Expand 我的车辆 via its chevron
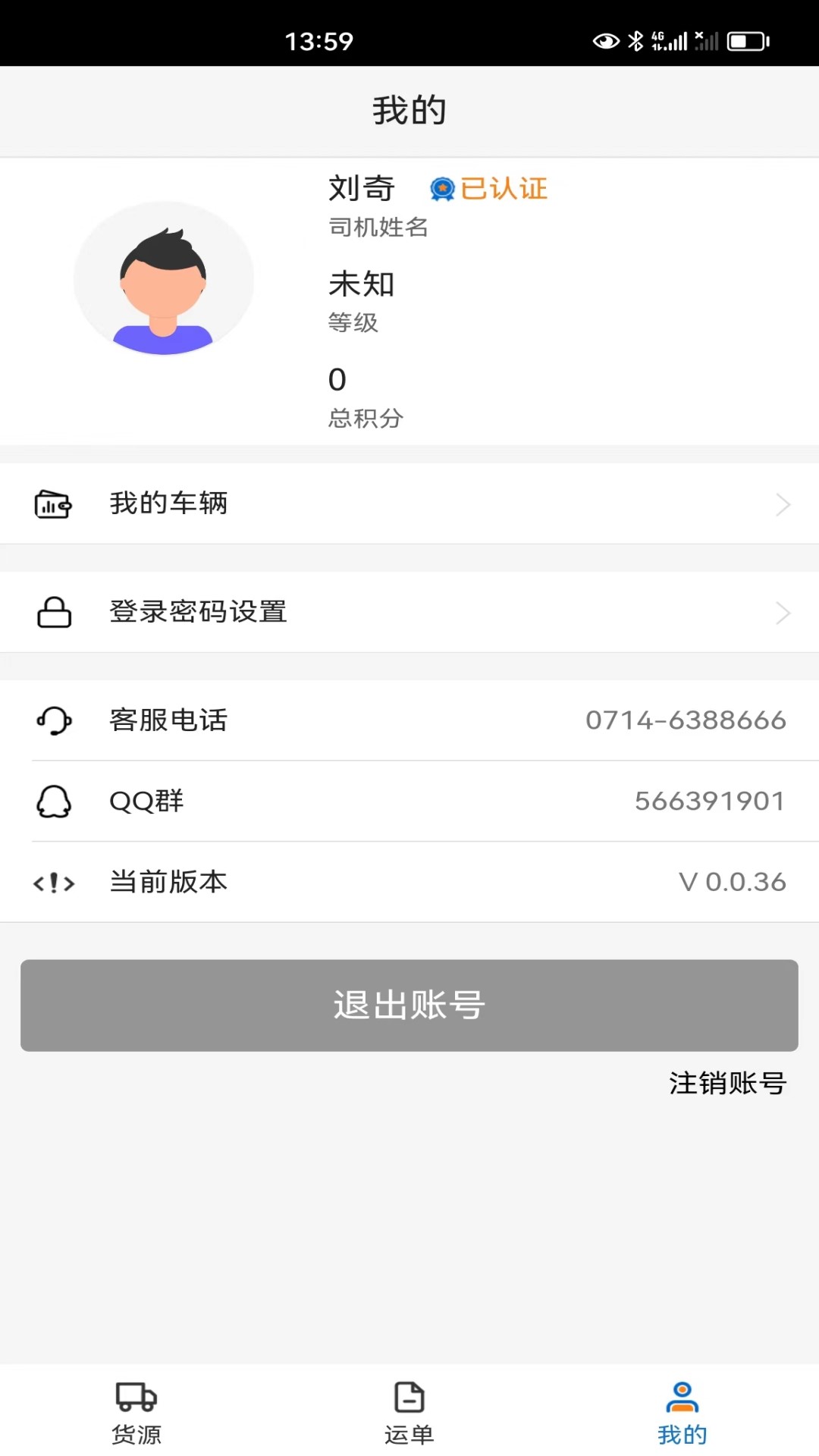 tap(783, 503)
